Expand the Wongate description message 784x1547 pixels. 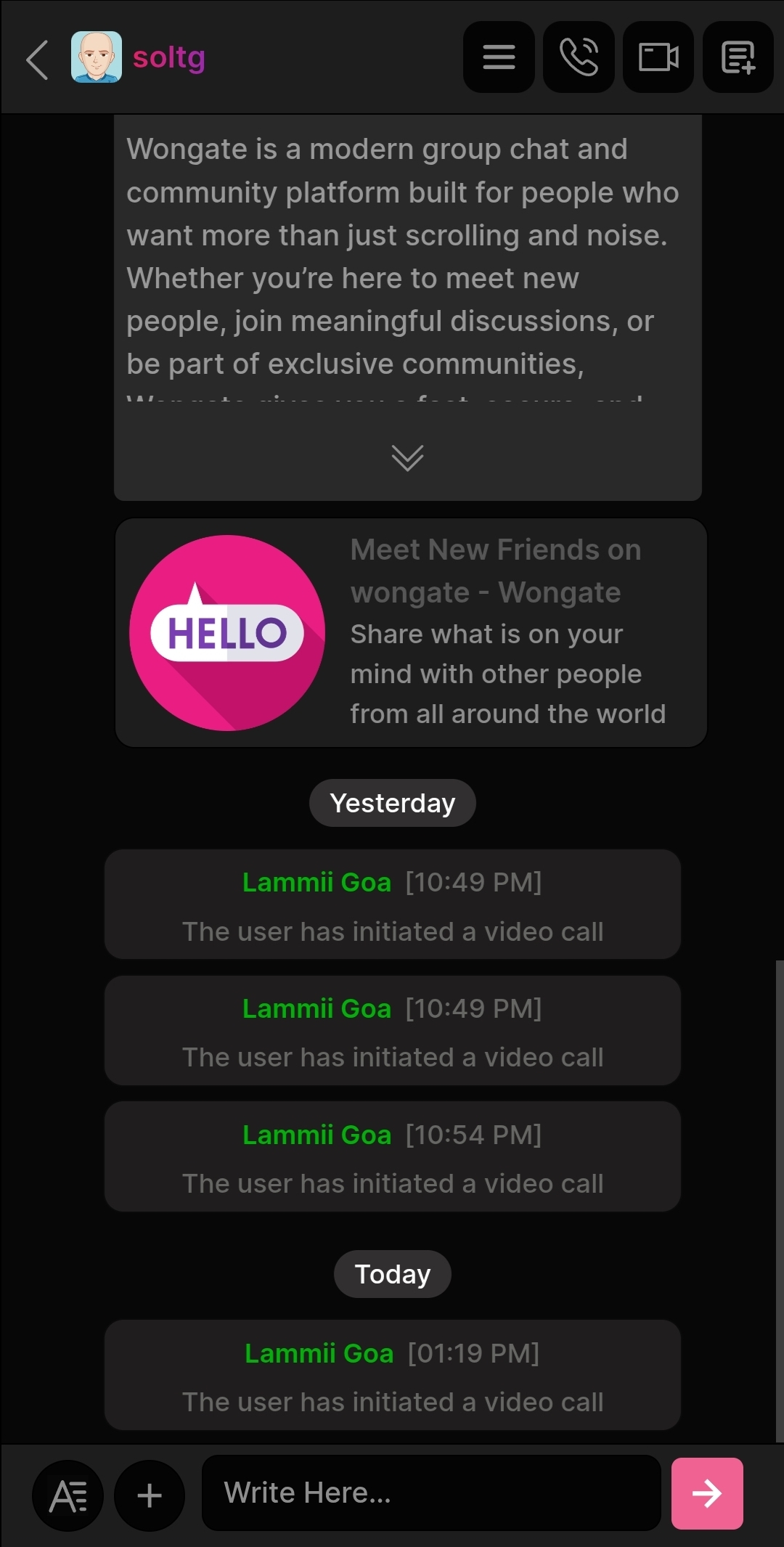pyautogui.click(x=407, y=458)
